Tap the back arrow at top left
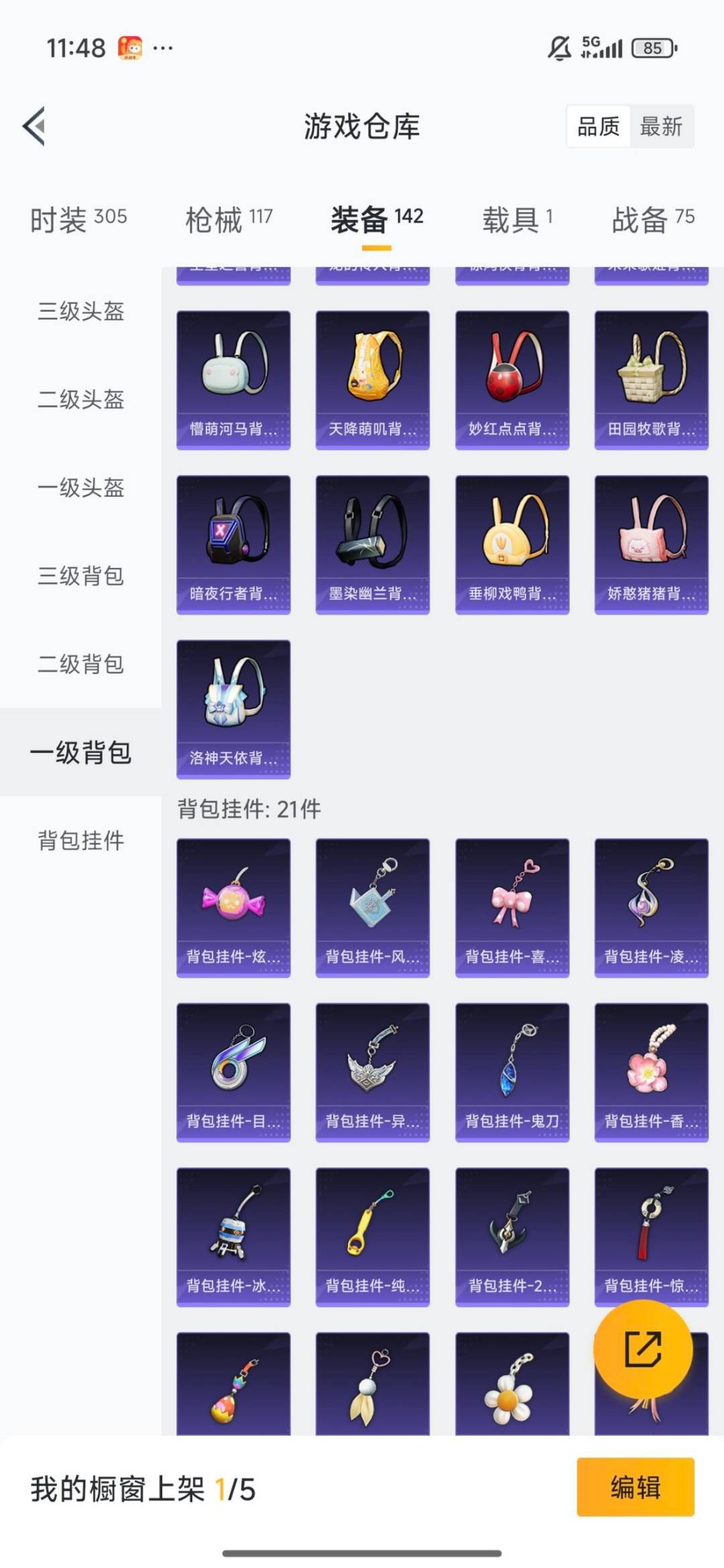Image resolution: width=724 pixels, height=1568 pixels. (x=32, y=127)
